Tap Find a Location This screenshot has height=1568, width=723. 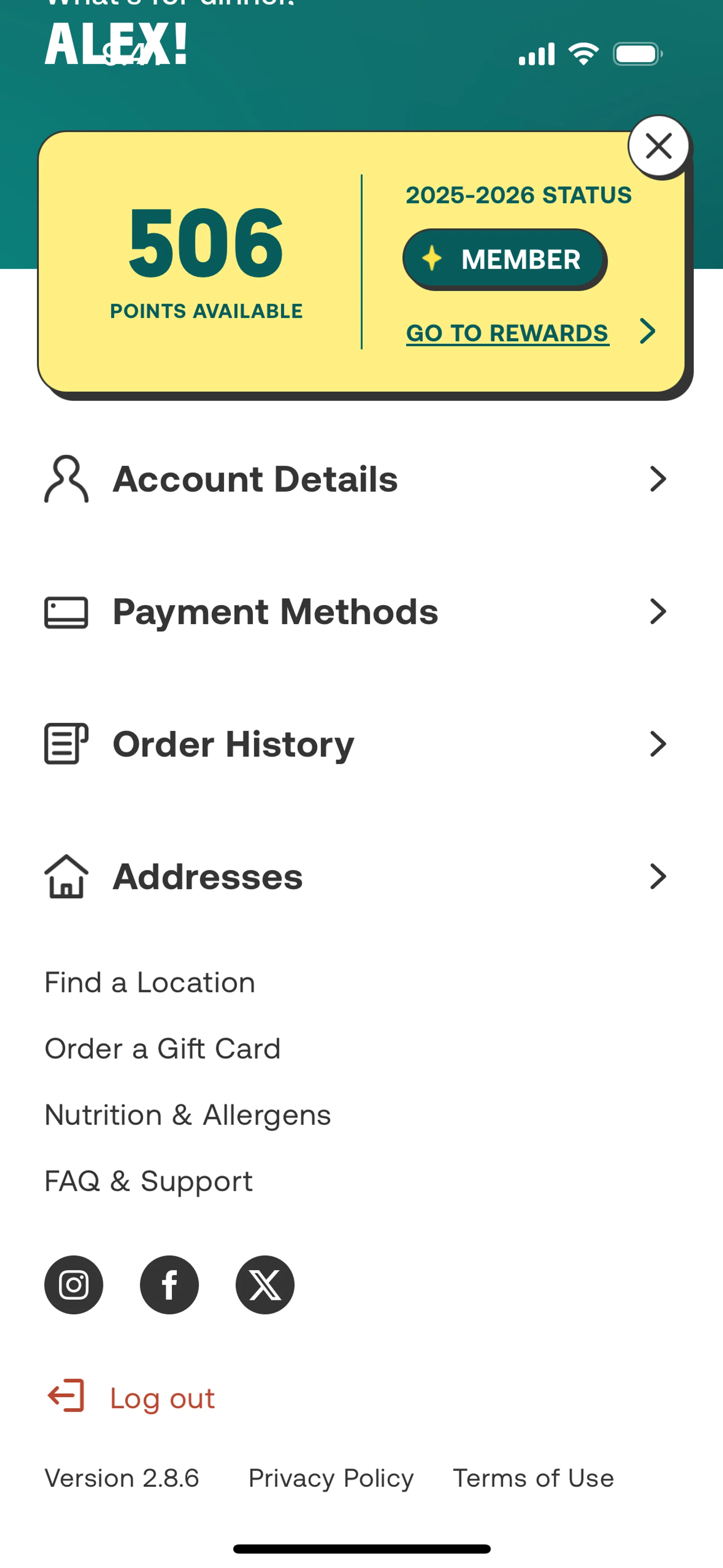point(150,983)
